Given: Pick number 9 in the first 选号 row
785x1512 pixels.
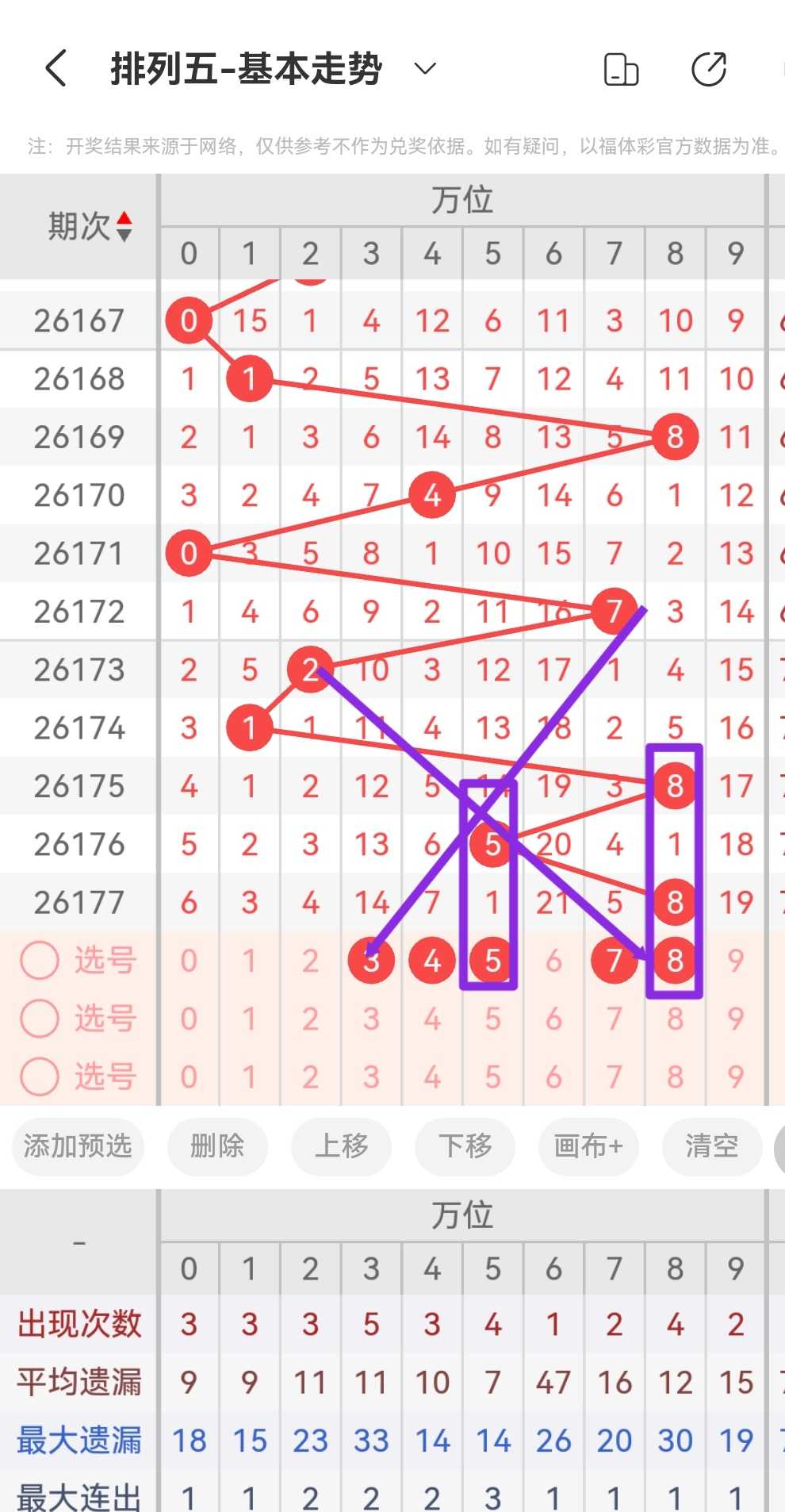Looking at the screenshot, I should point(736,961).
